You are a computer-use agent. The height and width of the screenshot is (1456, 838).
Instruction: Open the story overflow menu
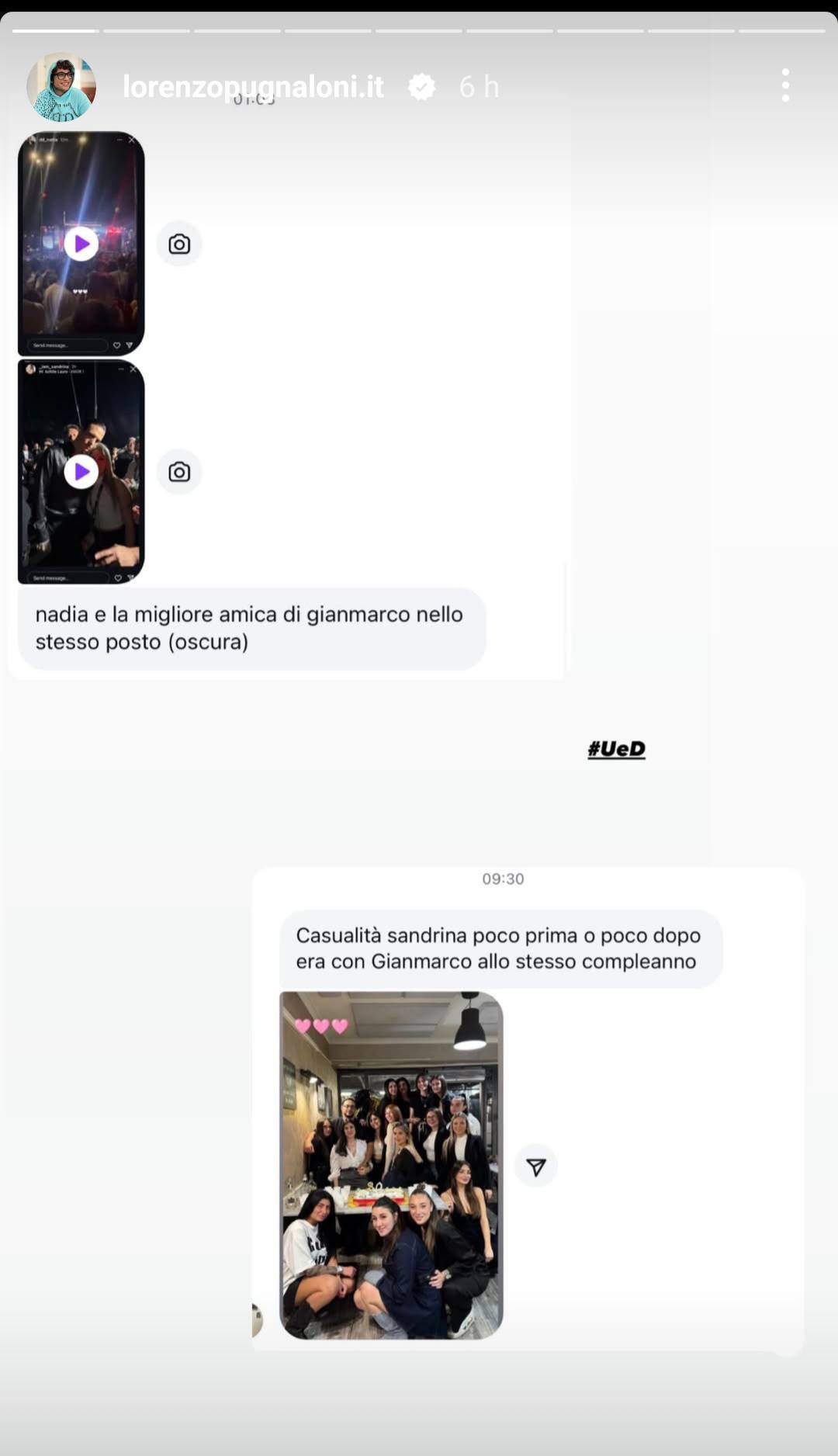point(785,85)
